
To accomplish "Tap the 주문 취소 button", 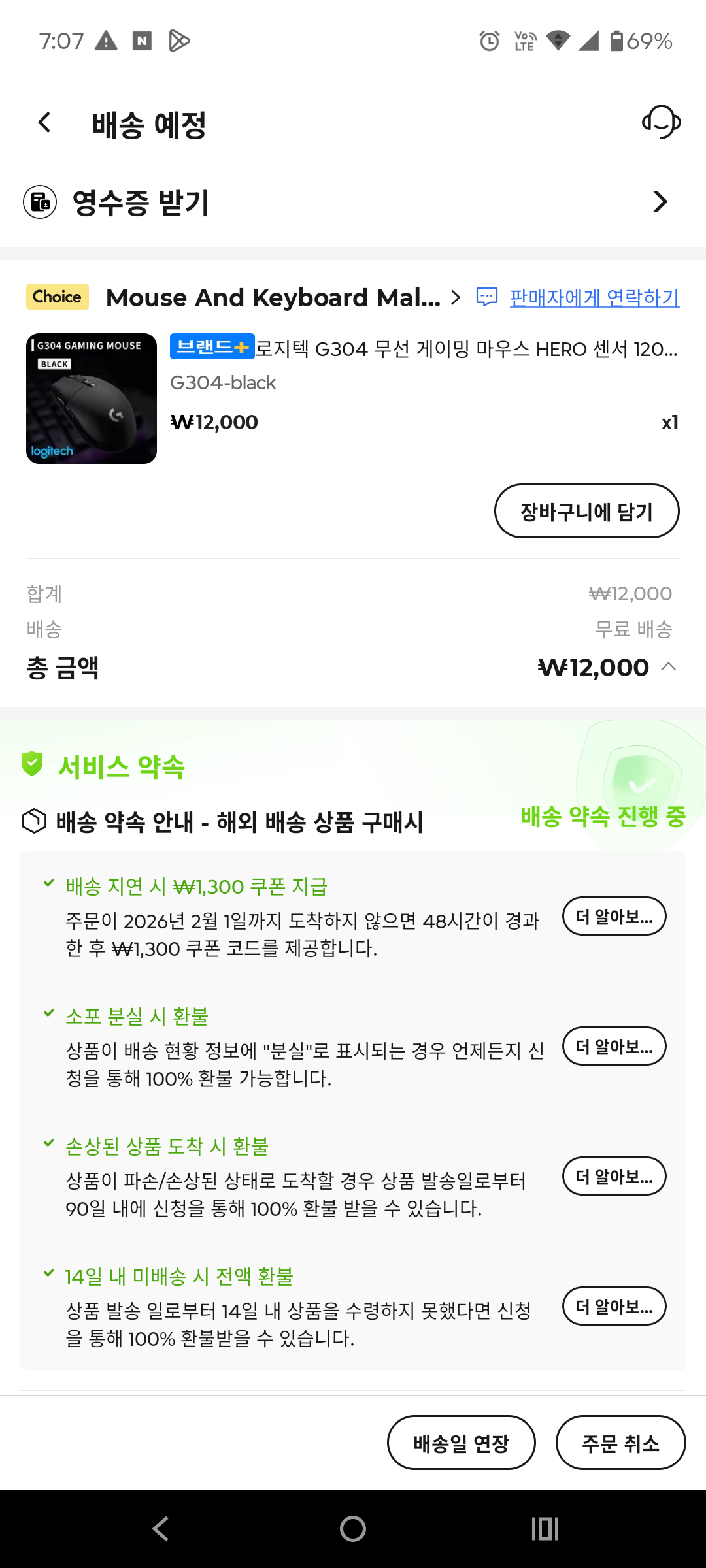I will (x=620, y=1443).
